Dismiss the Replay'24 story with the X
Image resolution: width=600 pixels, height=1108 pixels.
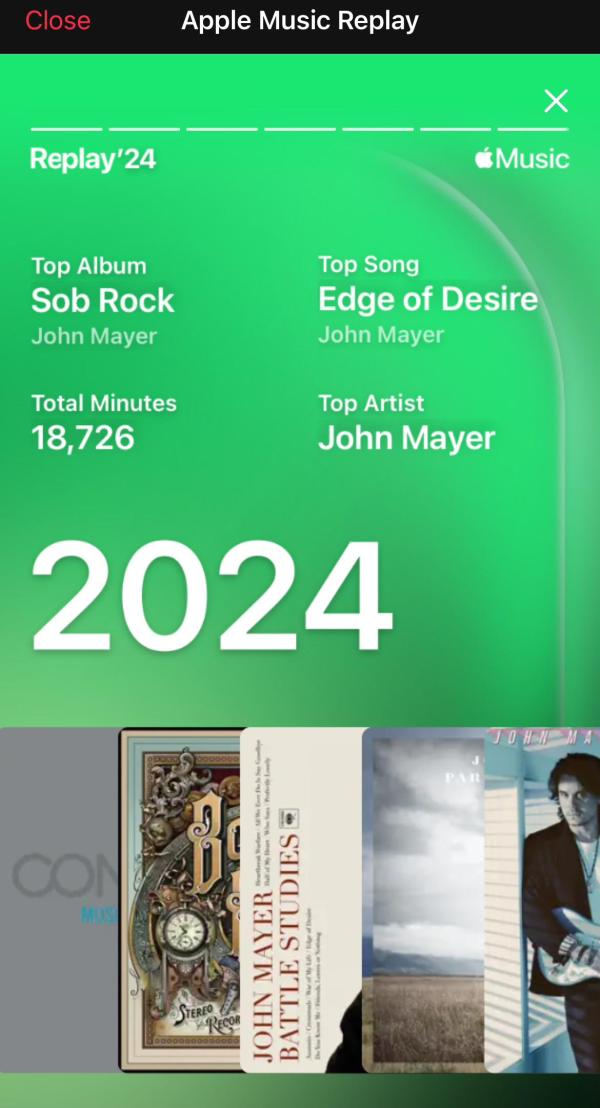pyautogui.click(x=555, y=100)
